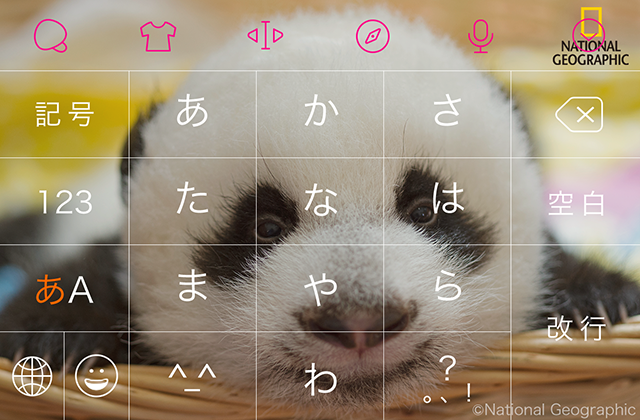The width and height of the screenshot is (640, 420).
Task: Switch to 記号 symbols layout
Action: coord(64,115)
